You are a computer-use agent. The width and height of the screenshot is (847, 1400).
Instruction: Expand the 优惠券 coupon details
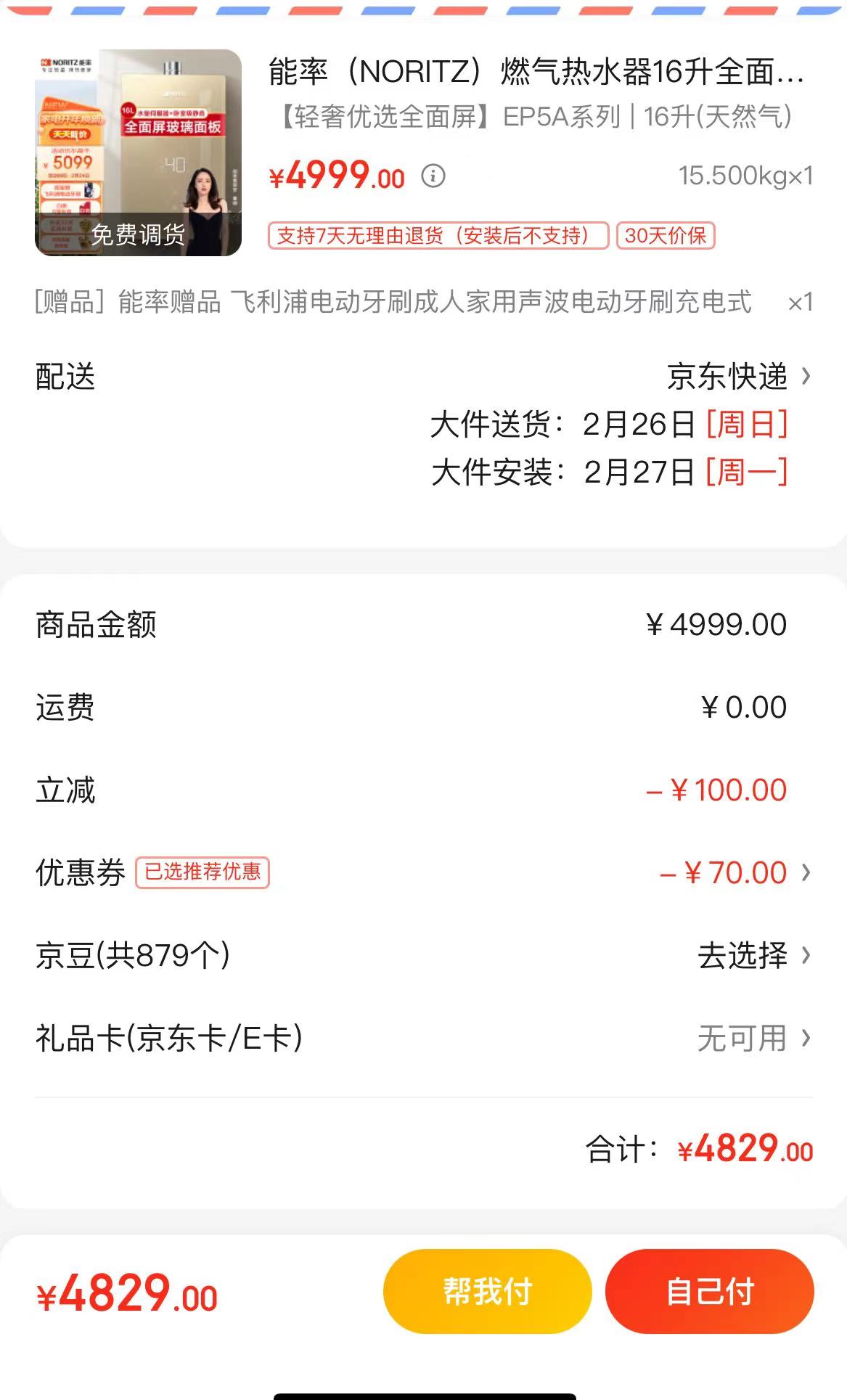(x=735, y=872)
